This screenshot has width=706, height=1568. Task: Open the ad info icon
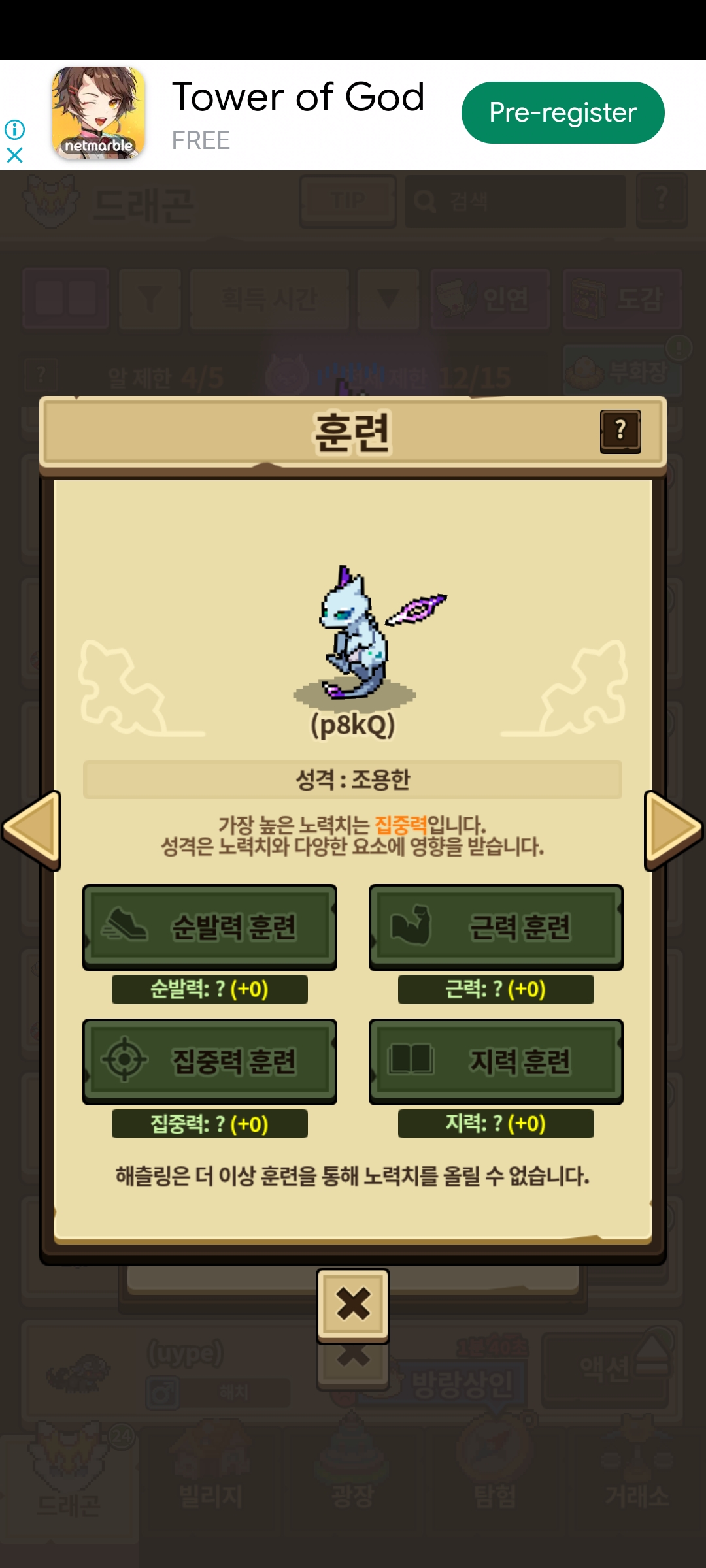tap(14, 129)
